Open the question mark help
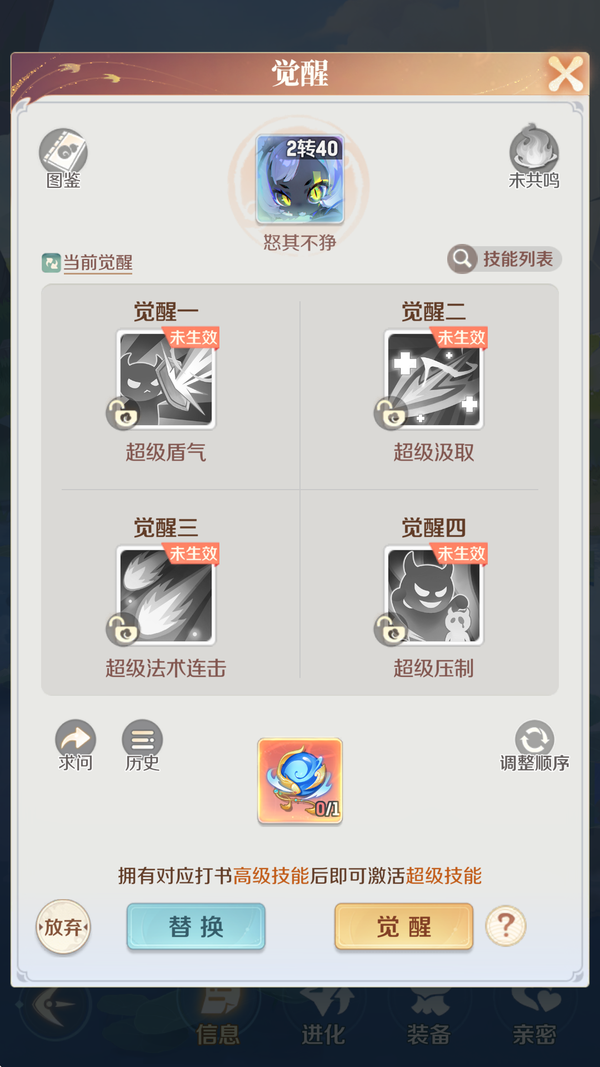 (x=505, y=927)
